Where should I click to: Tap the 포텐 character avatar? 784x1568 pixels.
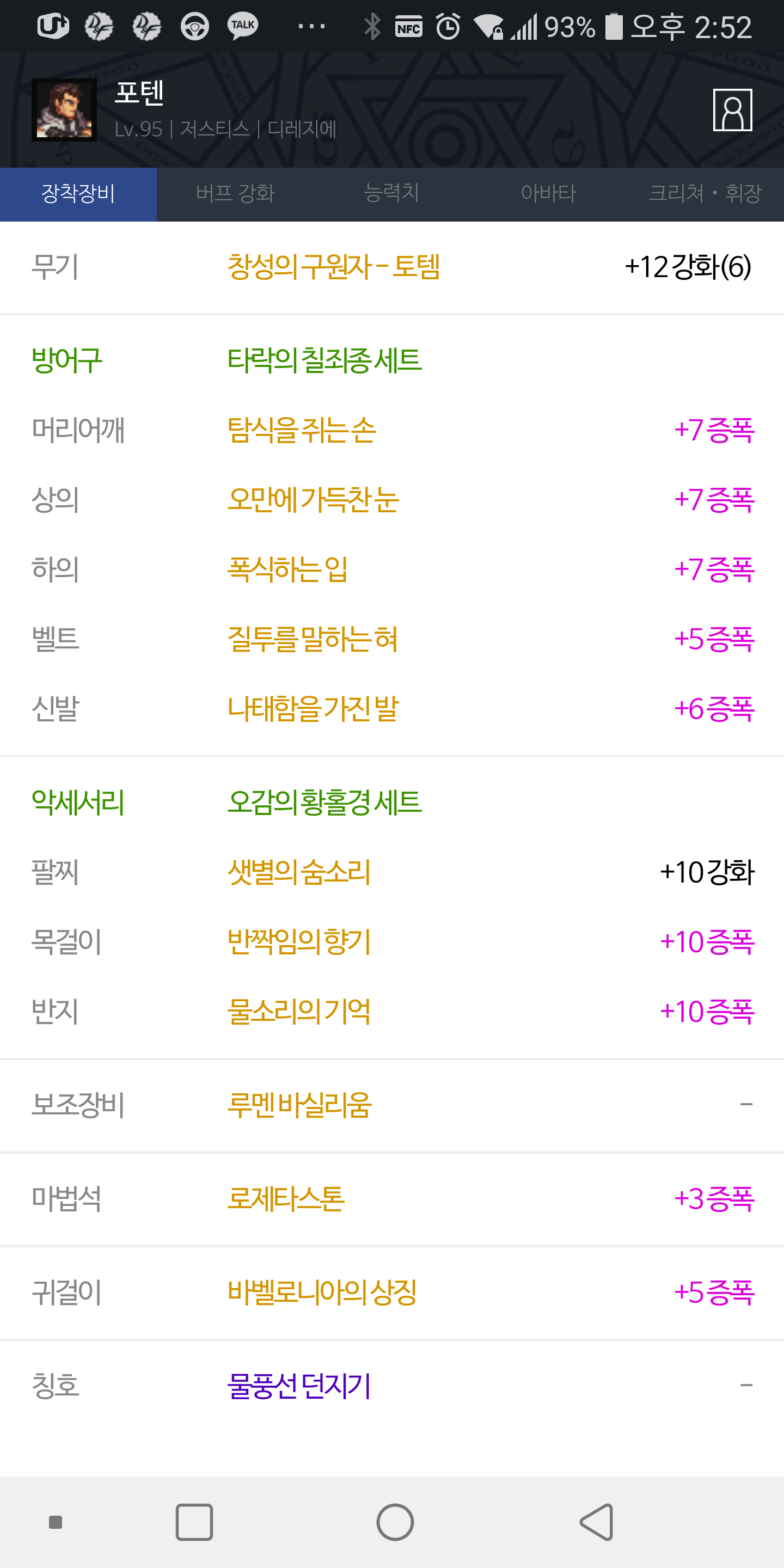click(64, 110)
